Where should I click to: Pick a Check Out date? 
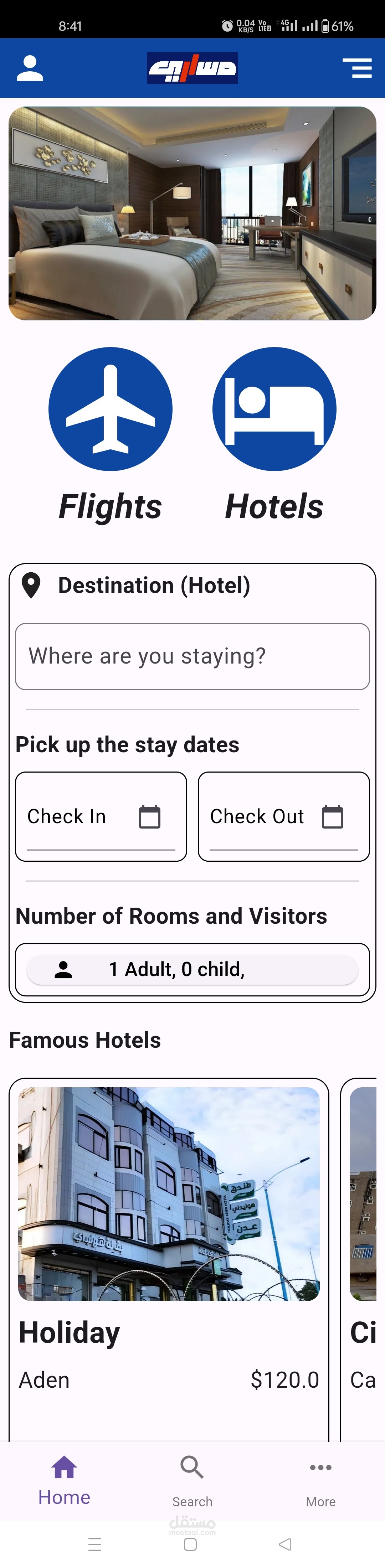point(284,816)
